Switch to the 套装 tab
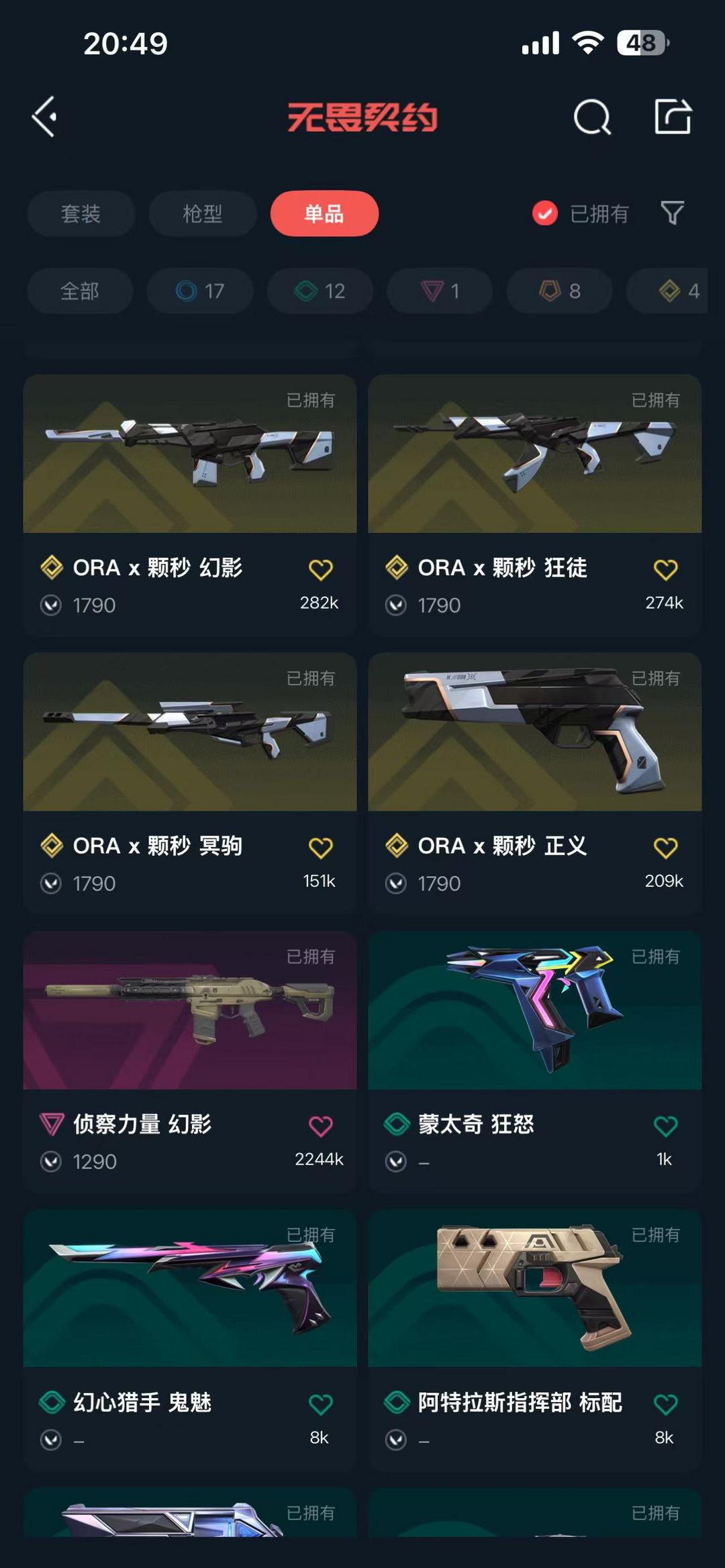This screenshot has height=1568, width=725. (x=81, y=213)
